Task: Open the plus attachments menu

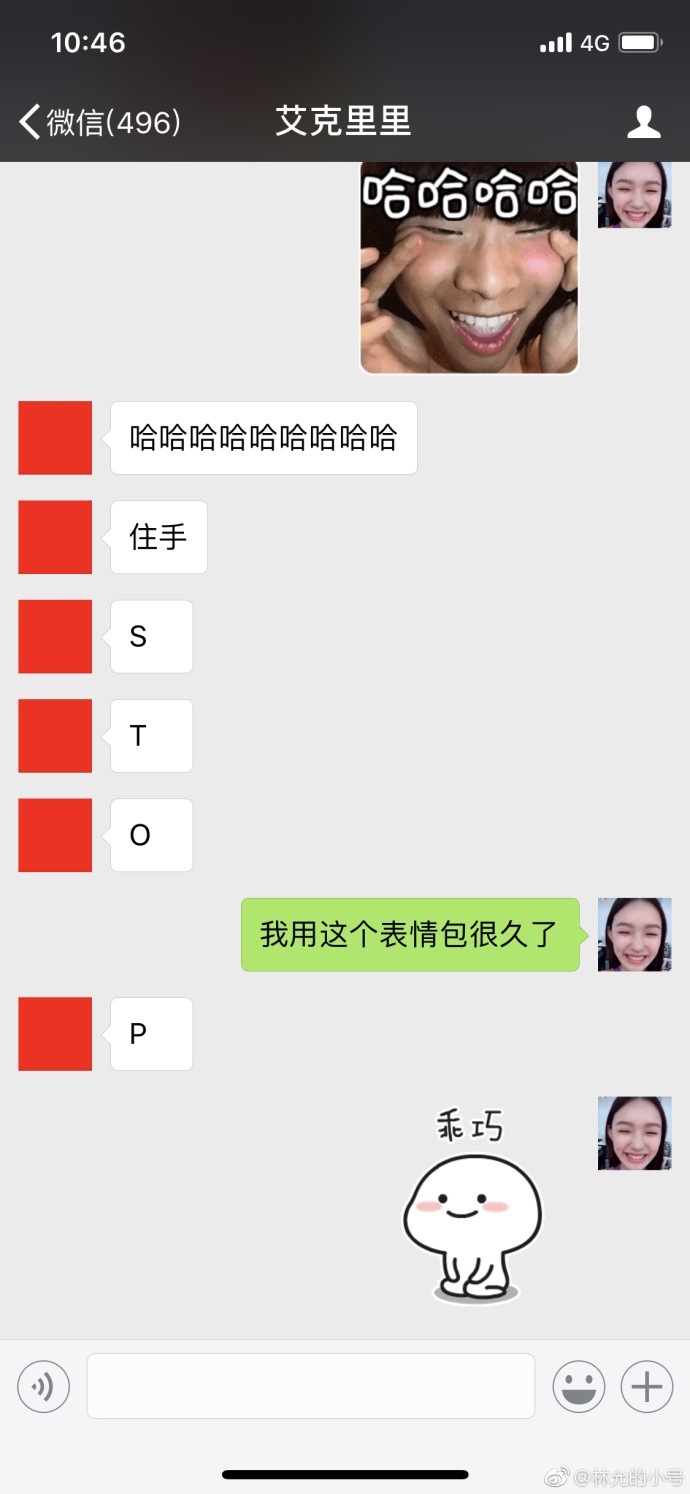Action: (646, 1386)
